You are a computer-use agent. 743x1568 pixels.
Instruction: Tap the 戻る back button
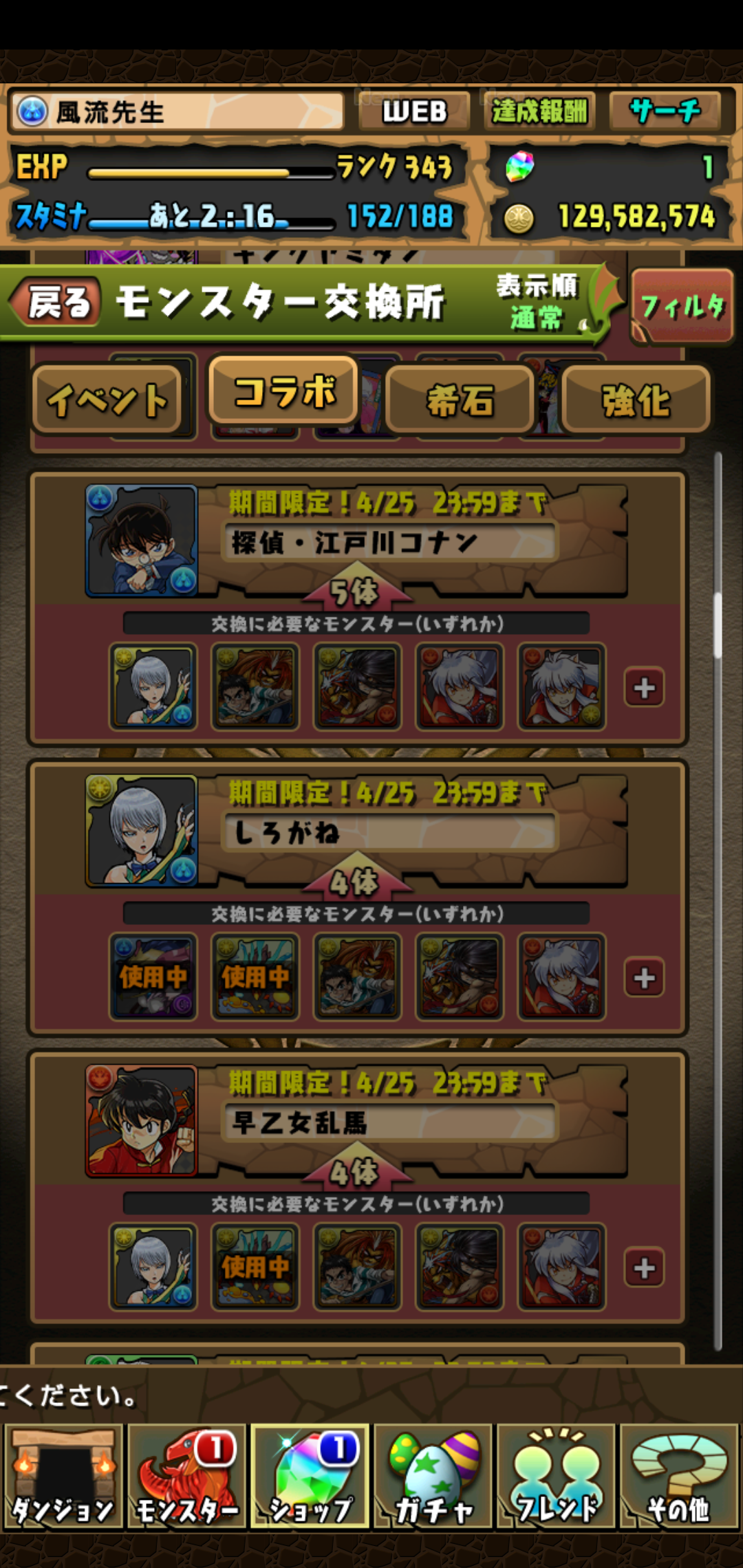coord(58,303)
